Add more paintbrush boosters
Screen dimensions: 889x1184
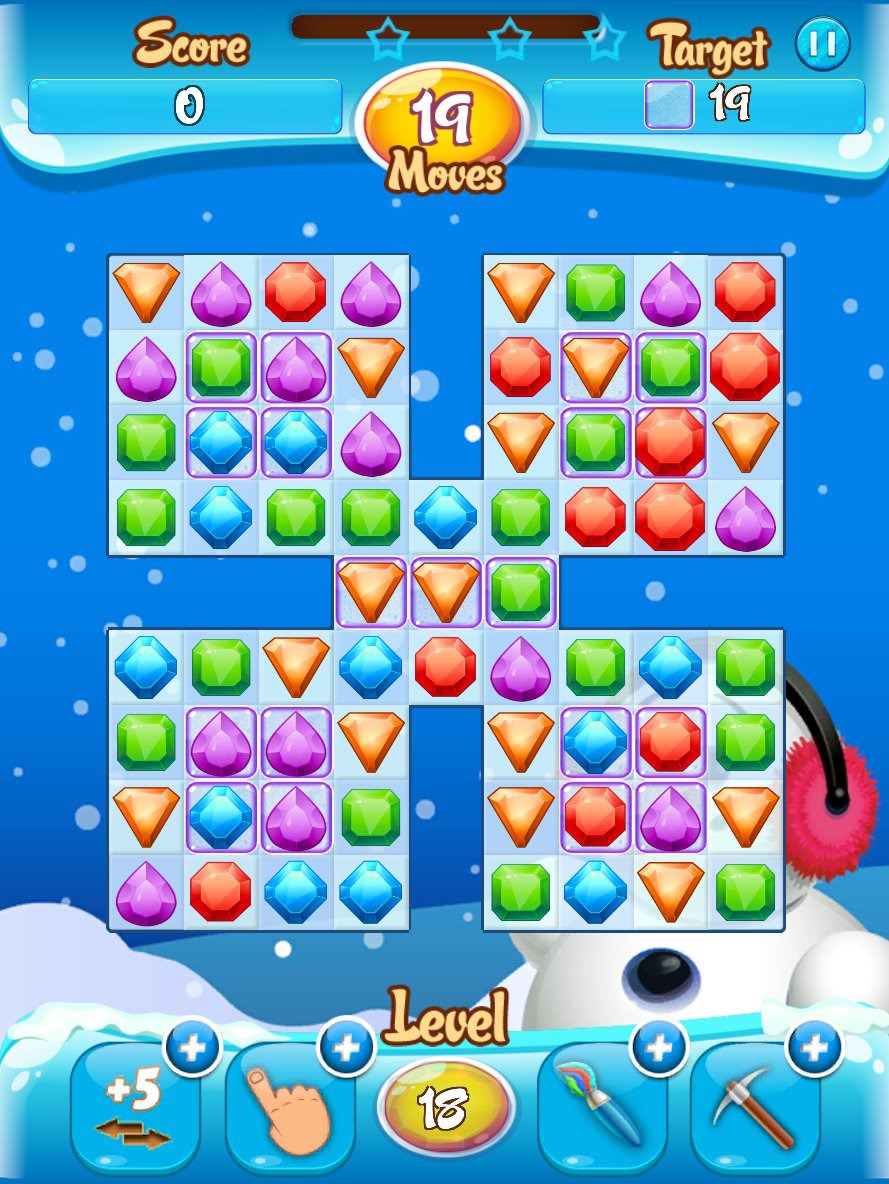[659, 1047]
